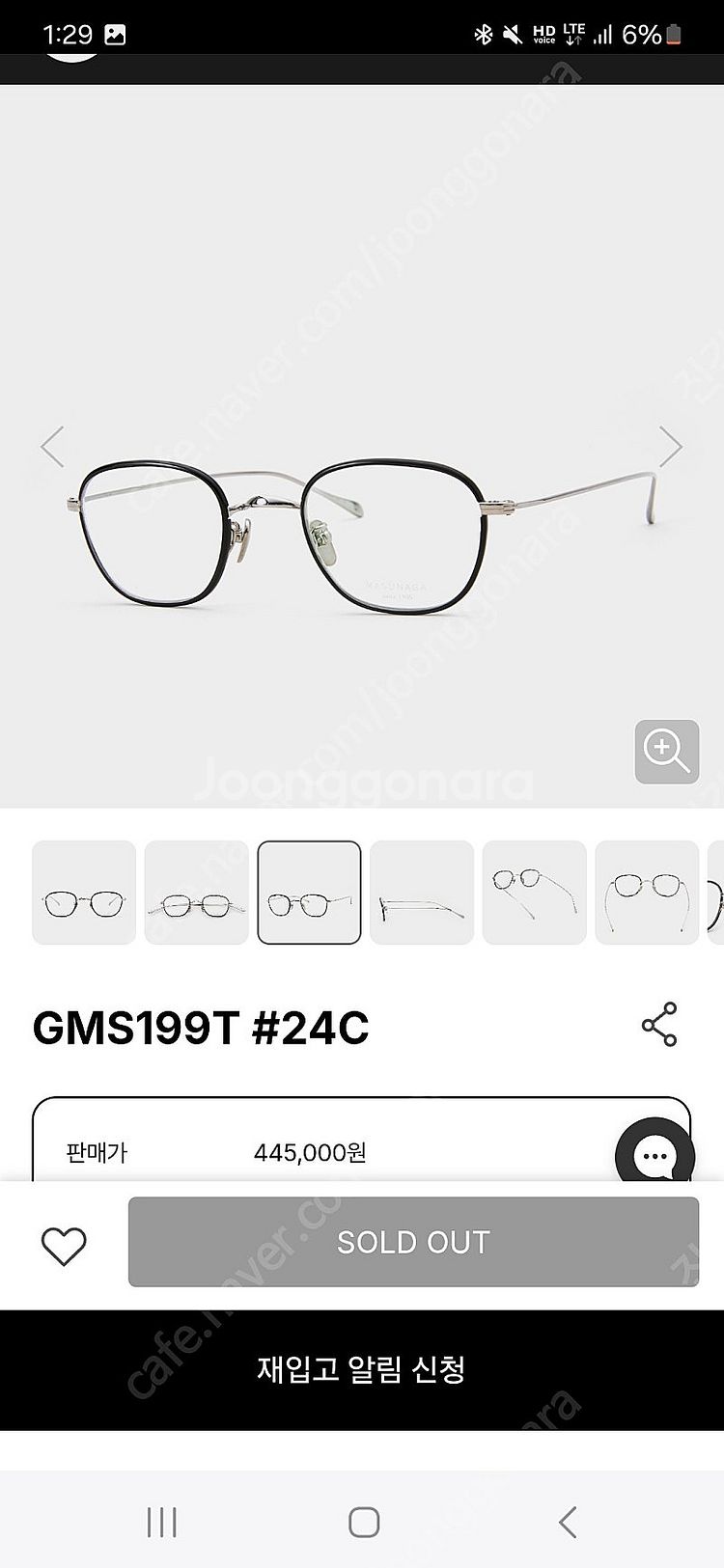
Task: Select the second thumbnail with folded temples
Action: tap(197, 893)
